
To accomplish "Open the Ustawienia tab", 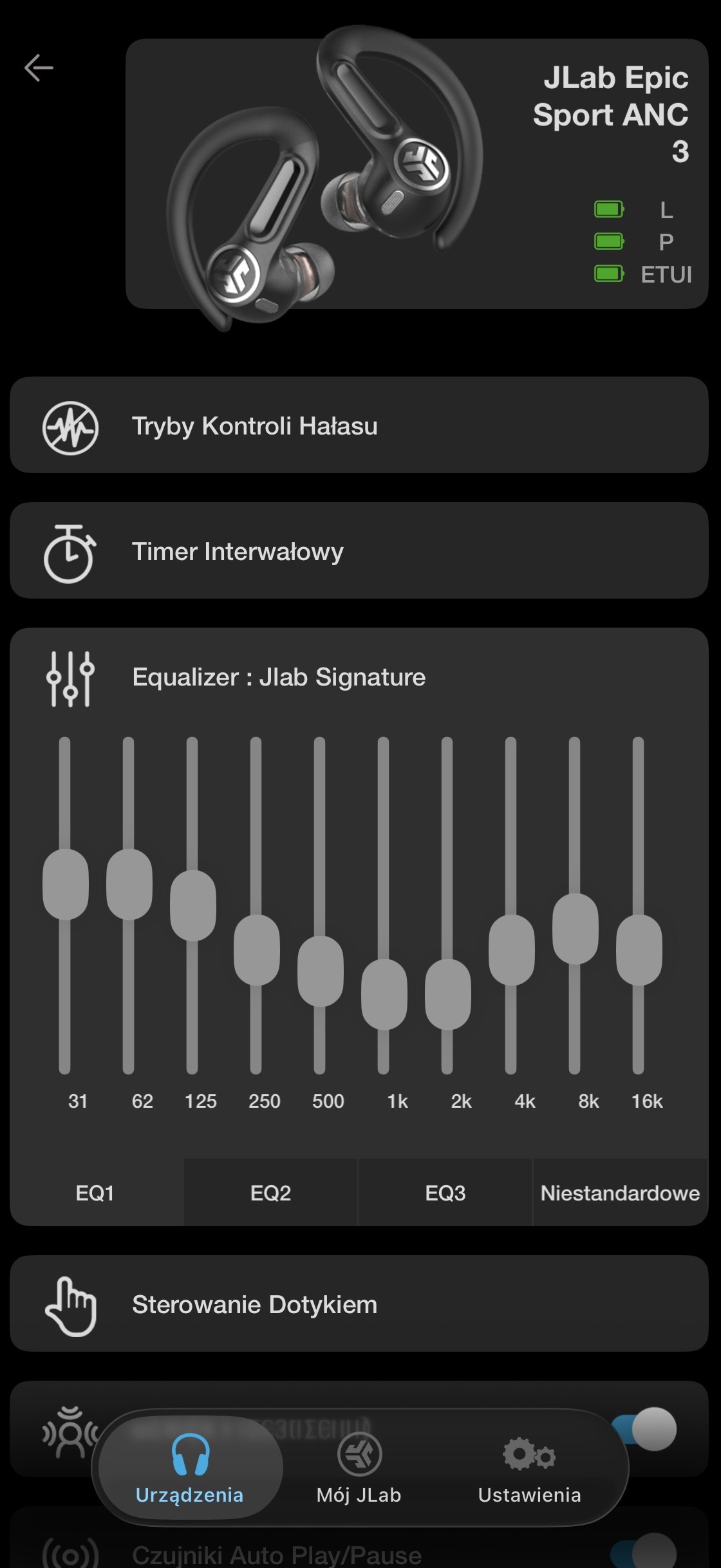I will coord(529,1467).
